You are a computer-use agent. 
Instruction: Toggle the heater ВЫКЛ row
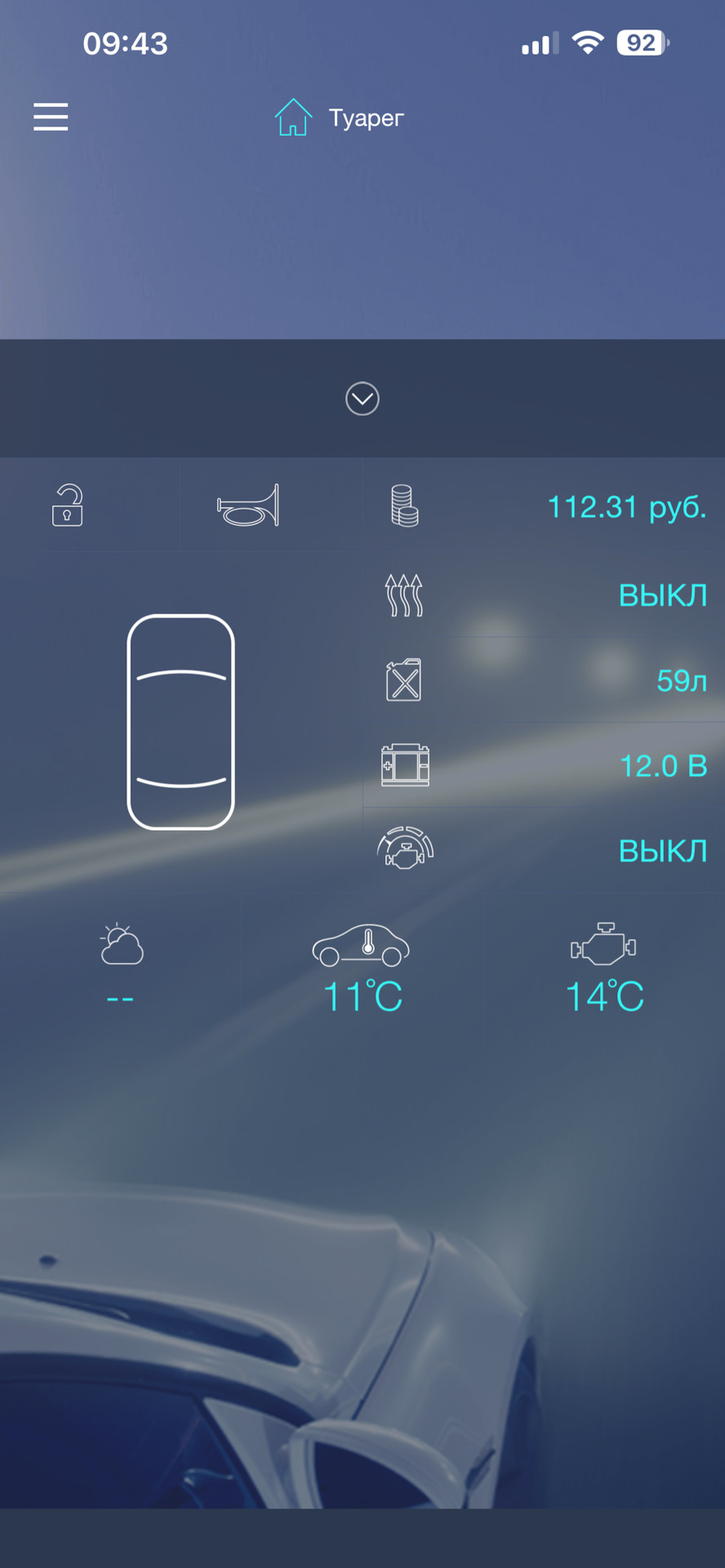tap(543, 595)
